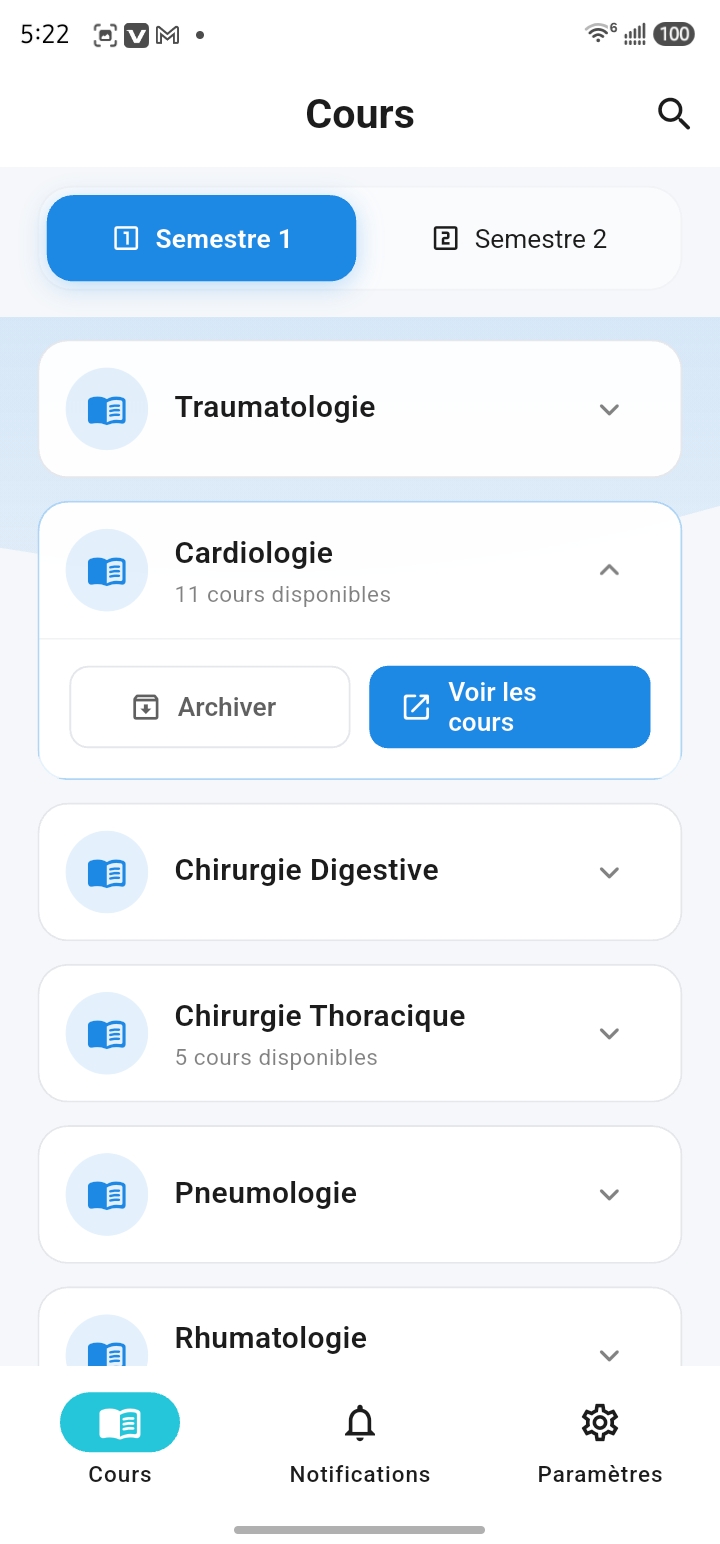Collapse the Cardiologie section
The image size is (720, 1544).
[360, 571]
